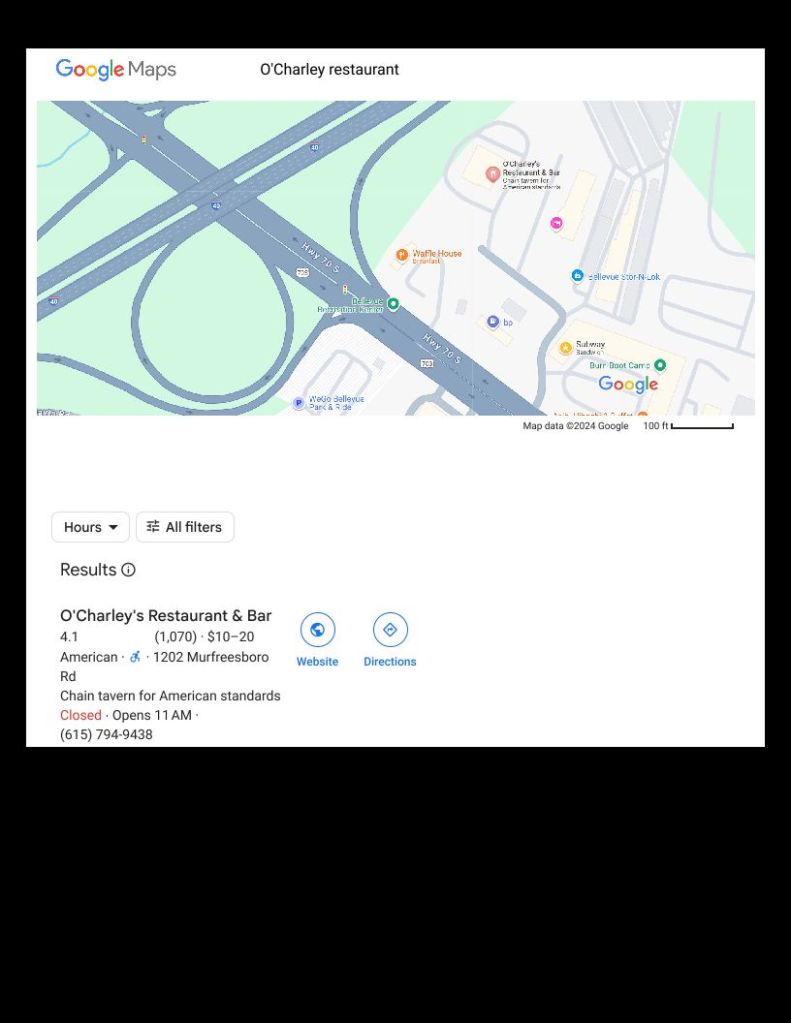
Task: Select the Bellevue Stor-N-Lok map marker
Action: 577,276
